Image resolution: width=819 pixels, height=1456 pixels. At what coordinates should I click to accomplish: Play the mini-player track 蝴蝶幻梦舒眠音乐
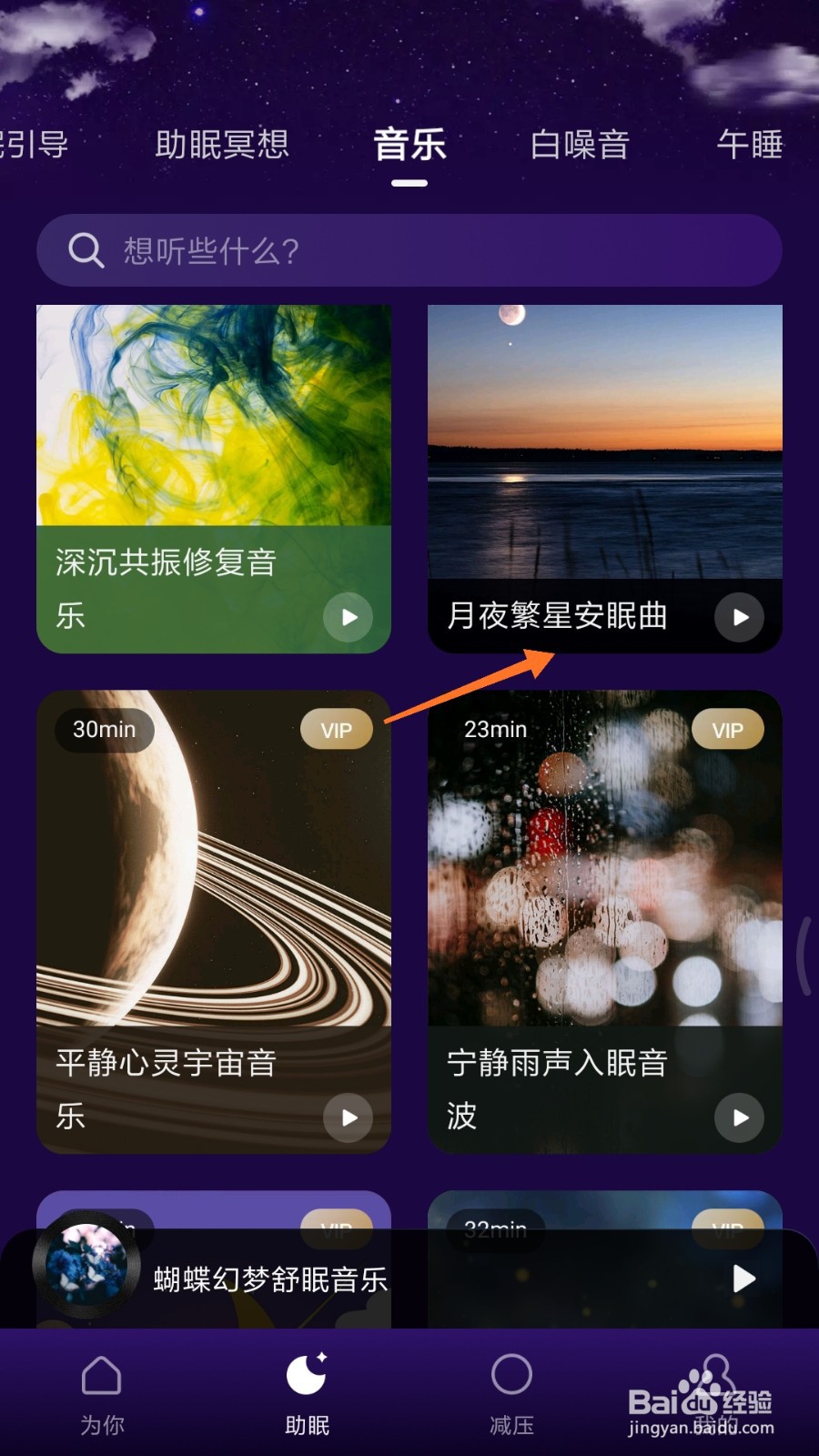point(269,1279)
